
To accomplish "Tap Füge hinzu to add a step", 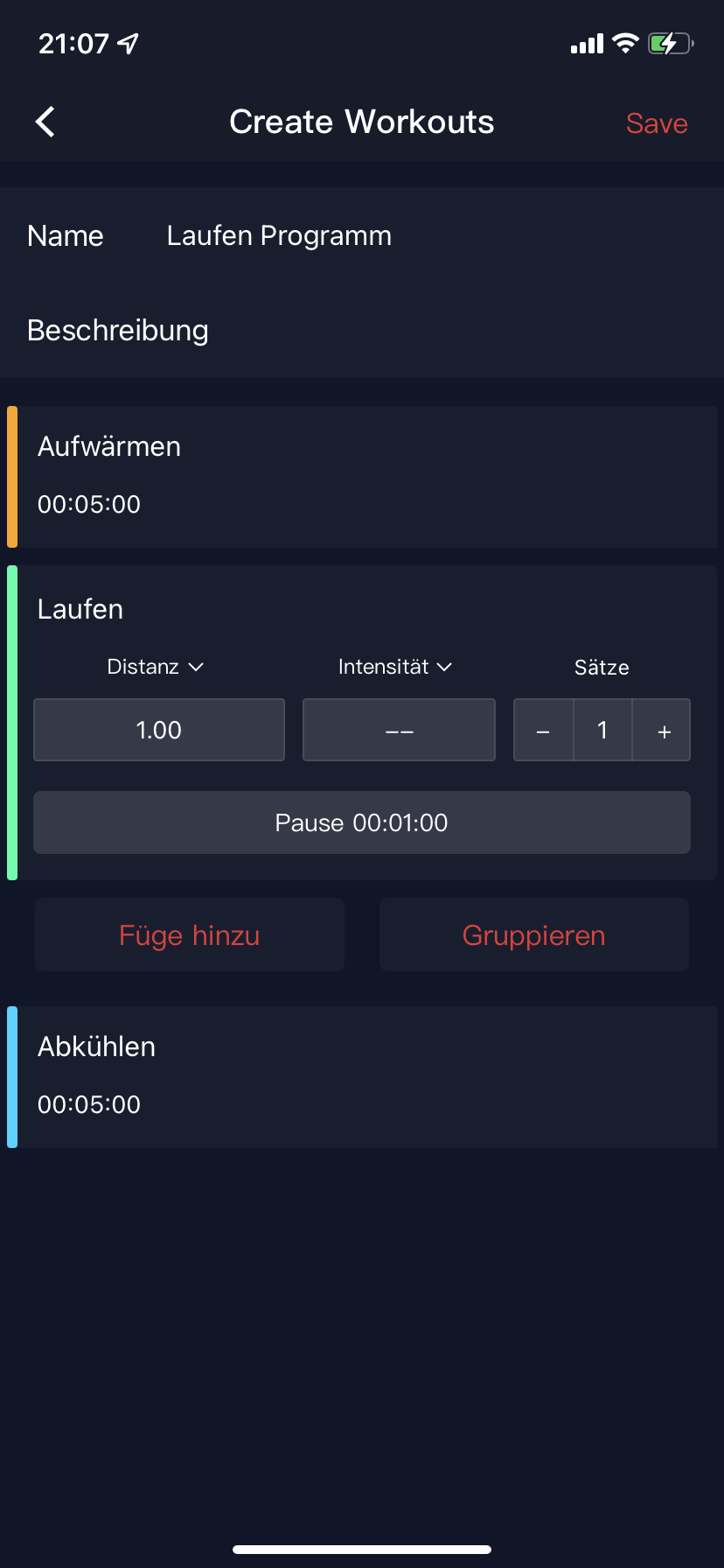I will 190,935.
